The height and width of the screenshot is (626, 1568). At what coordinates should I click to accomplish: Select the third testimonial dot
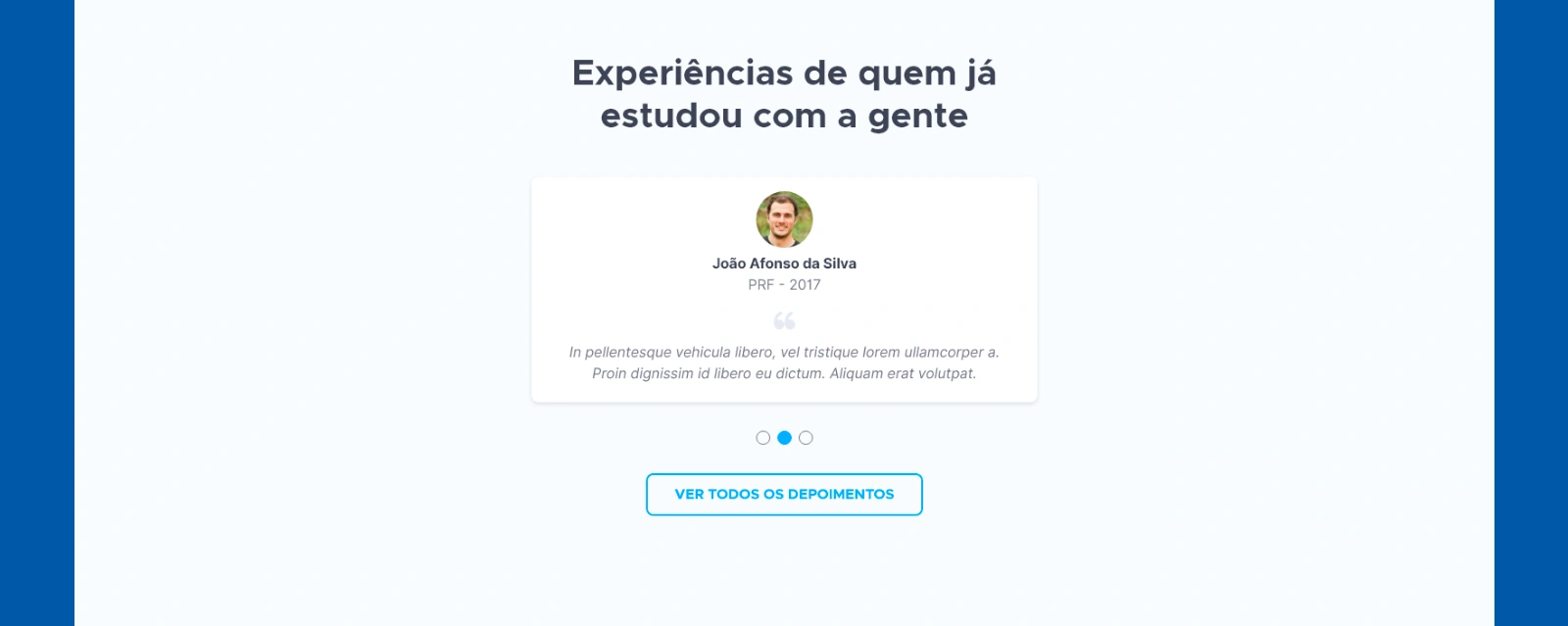806,438
